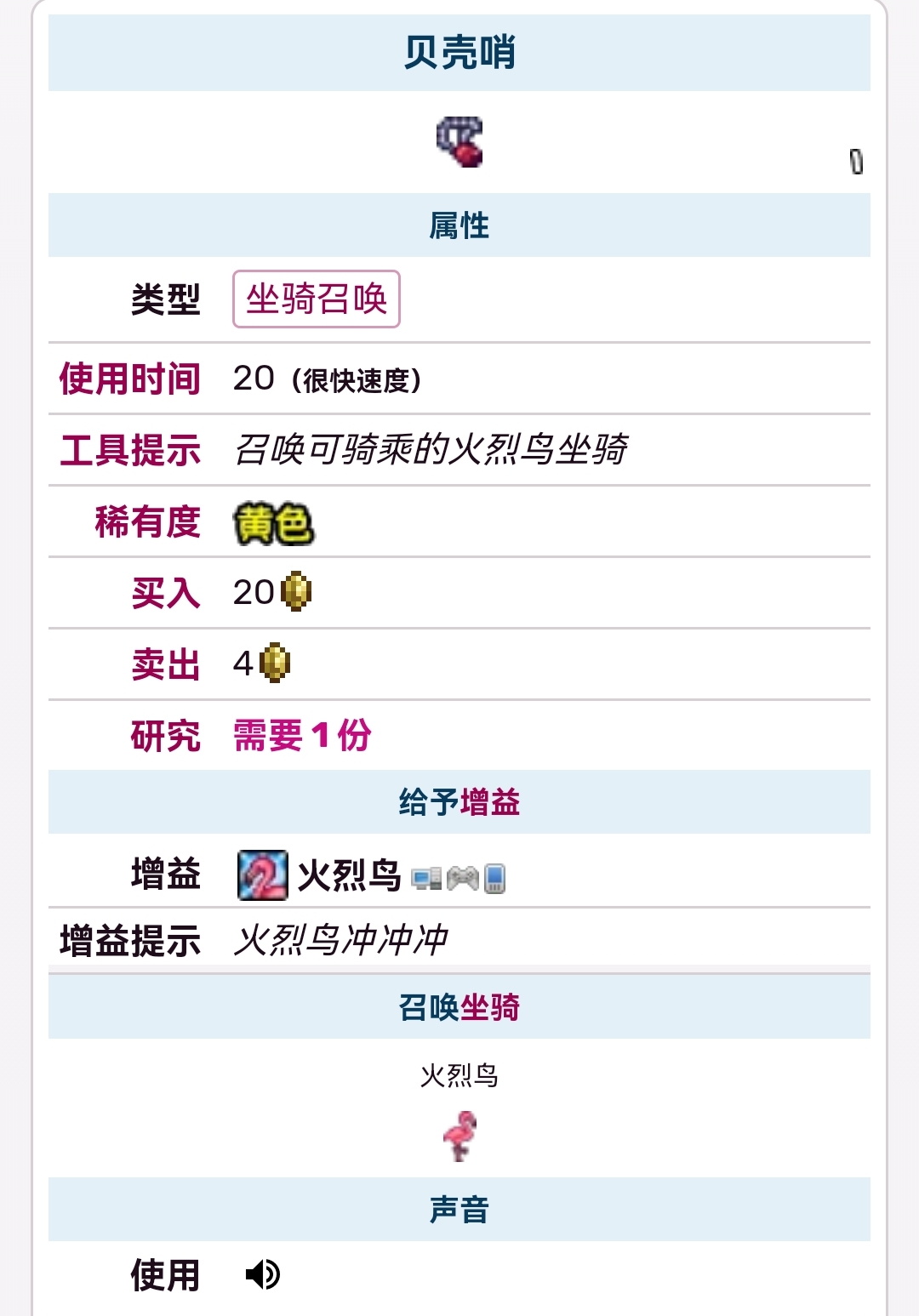
Task: Open the 研究 link
Action: click(x=166, y=737)
